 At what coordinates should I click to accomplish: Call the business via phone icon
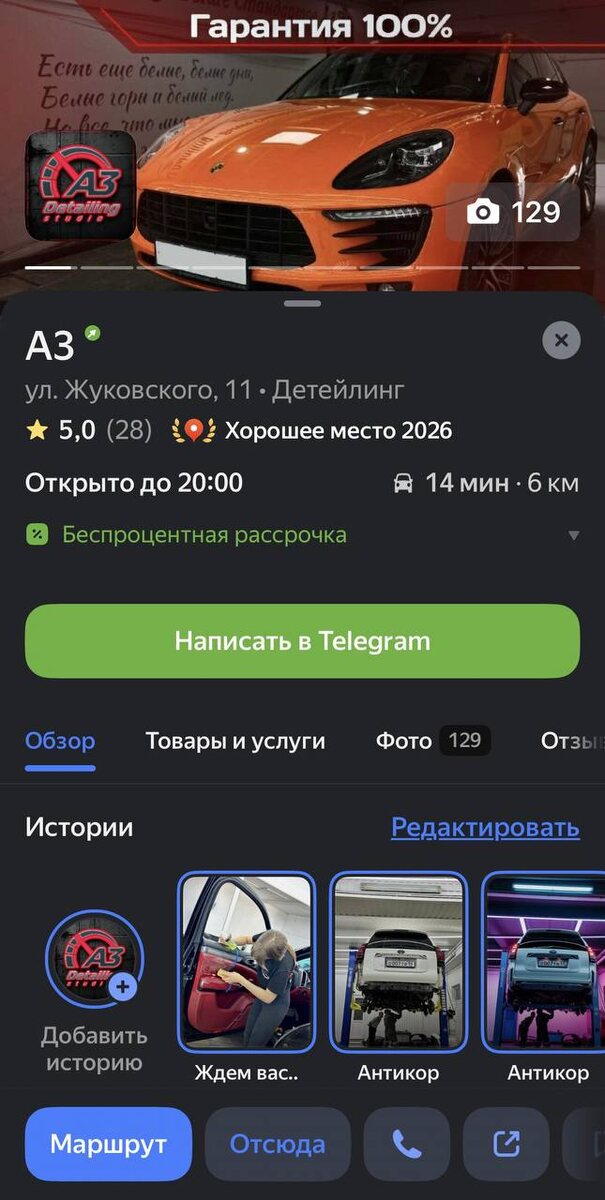coord(407,1144)
